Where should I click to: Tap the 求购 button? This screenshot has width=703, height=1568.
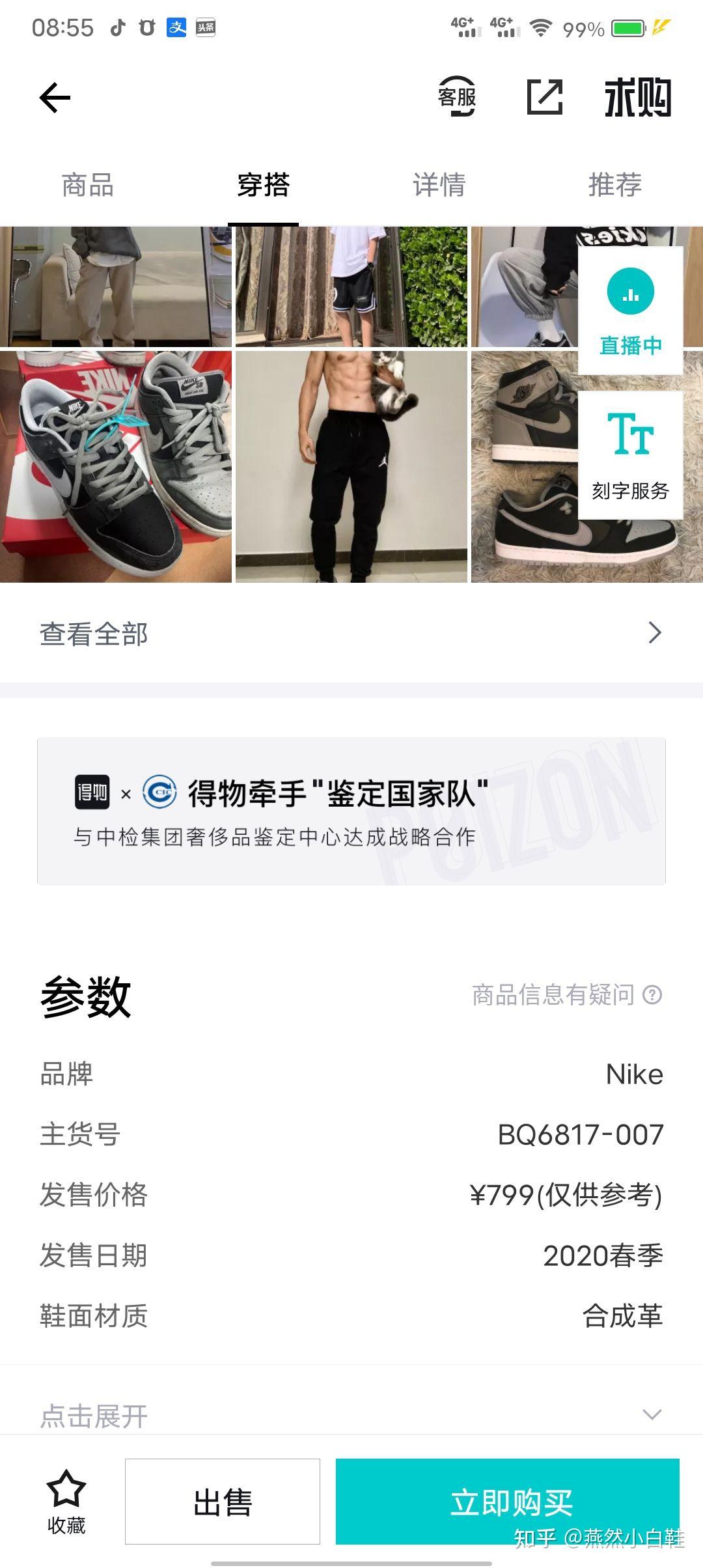pos(637,98)
